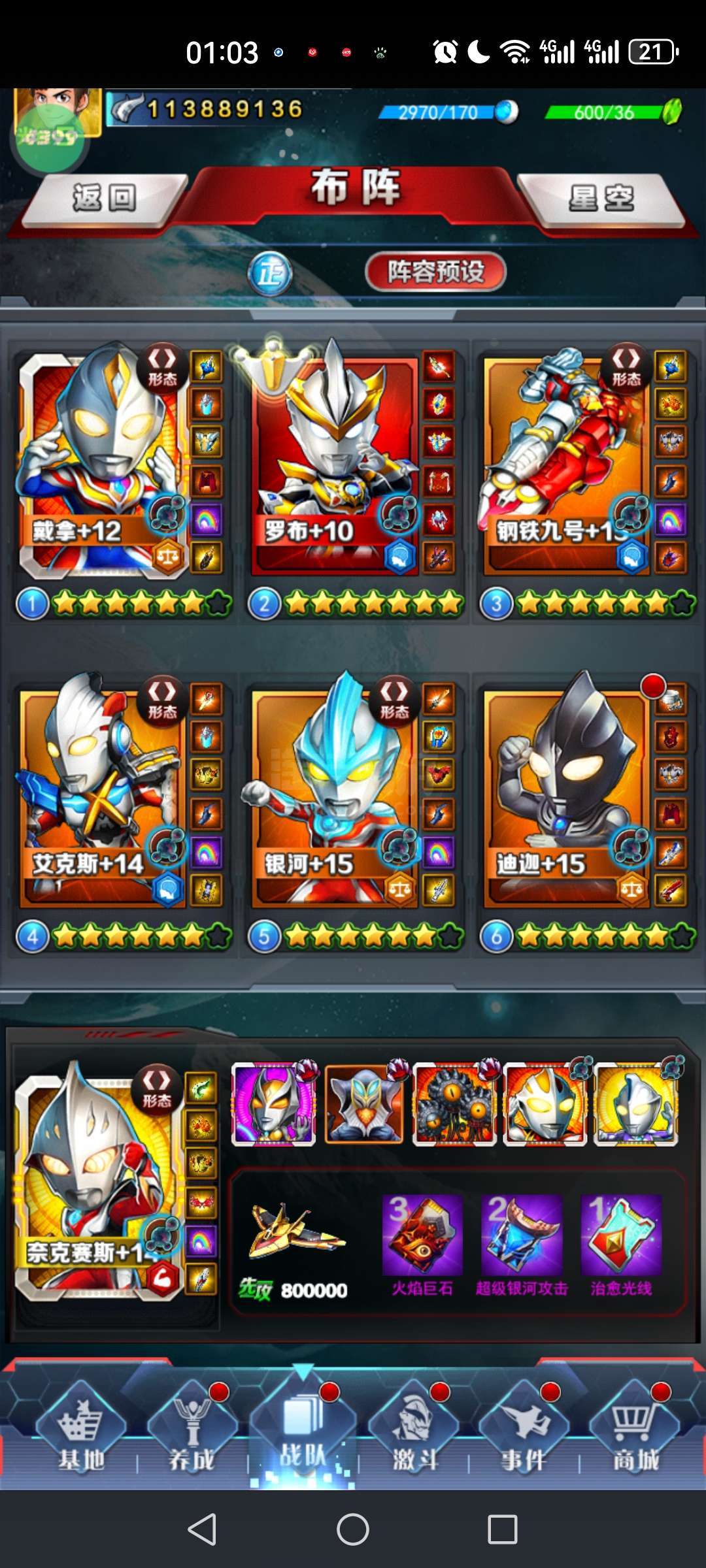The width and height of the screenshot is (706, 1568).
Task: Tap the round 正 icon
Action: (269, 273)
